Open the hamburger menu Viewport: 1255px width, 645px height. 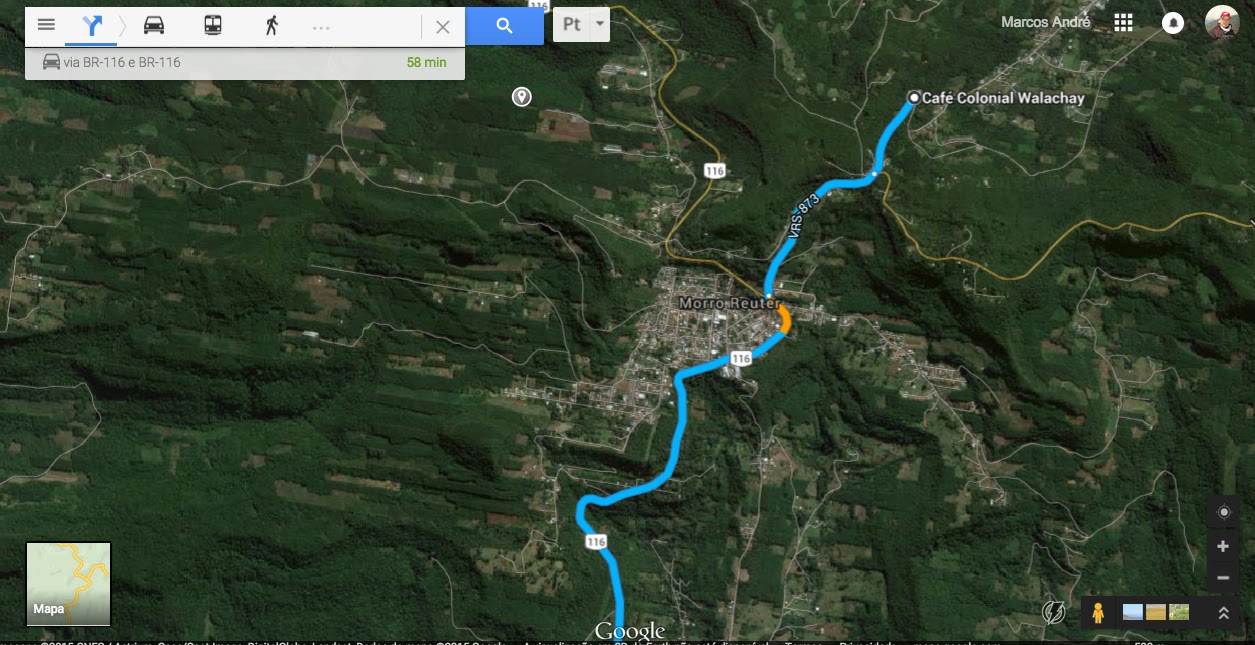(x=46, y=26)
